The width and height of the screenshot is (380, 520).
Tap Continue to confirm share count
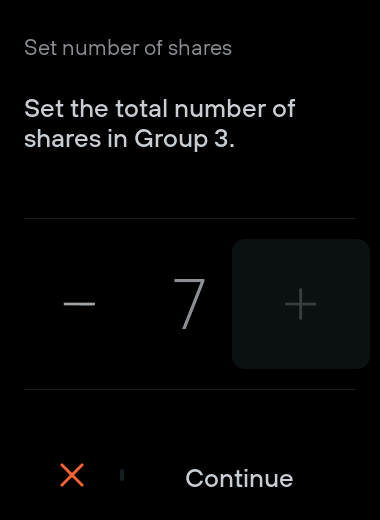[x=239, y=478]
